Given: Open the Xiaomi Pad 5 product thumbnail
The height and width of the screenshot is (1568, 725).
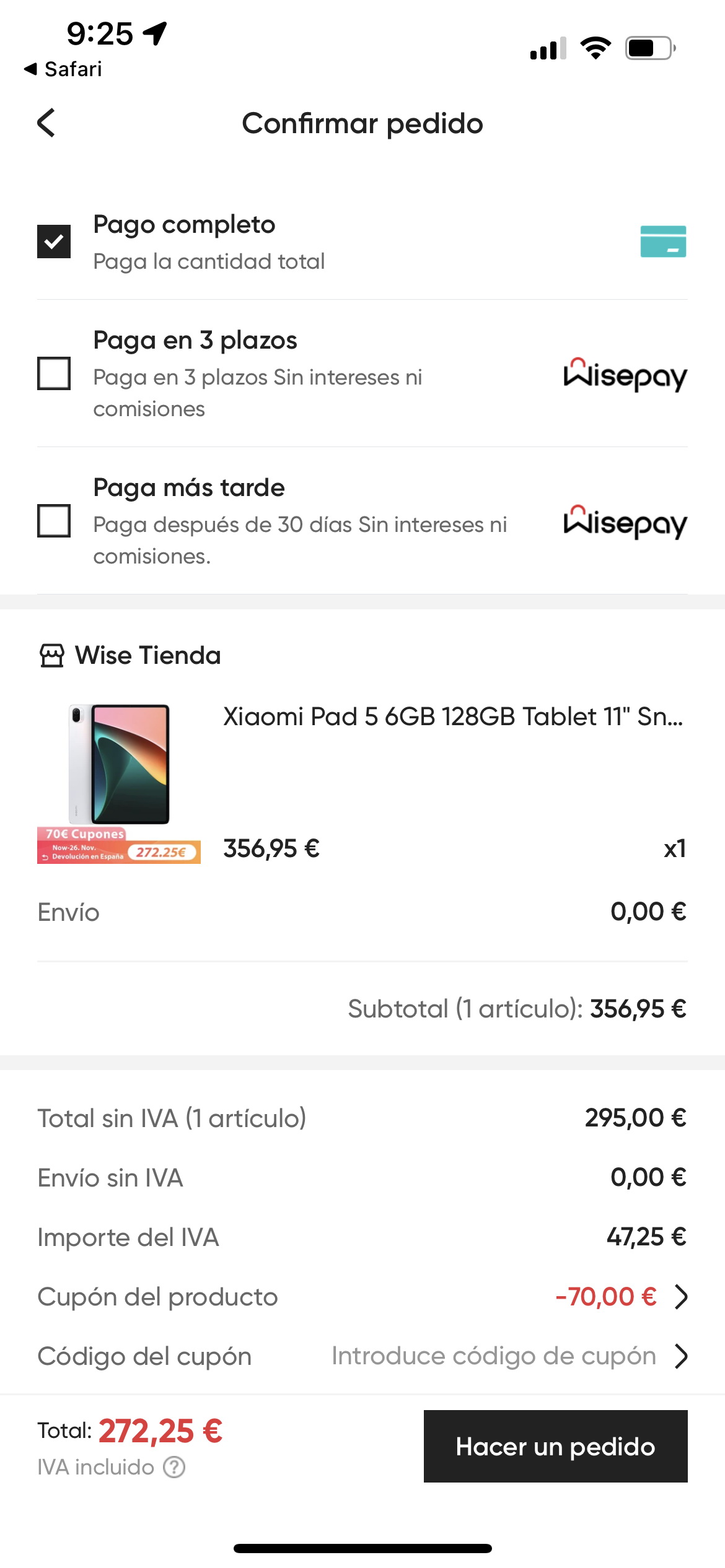Looking at the screenshot, I should pos(119,783).
